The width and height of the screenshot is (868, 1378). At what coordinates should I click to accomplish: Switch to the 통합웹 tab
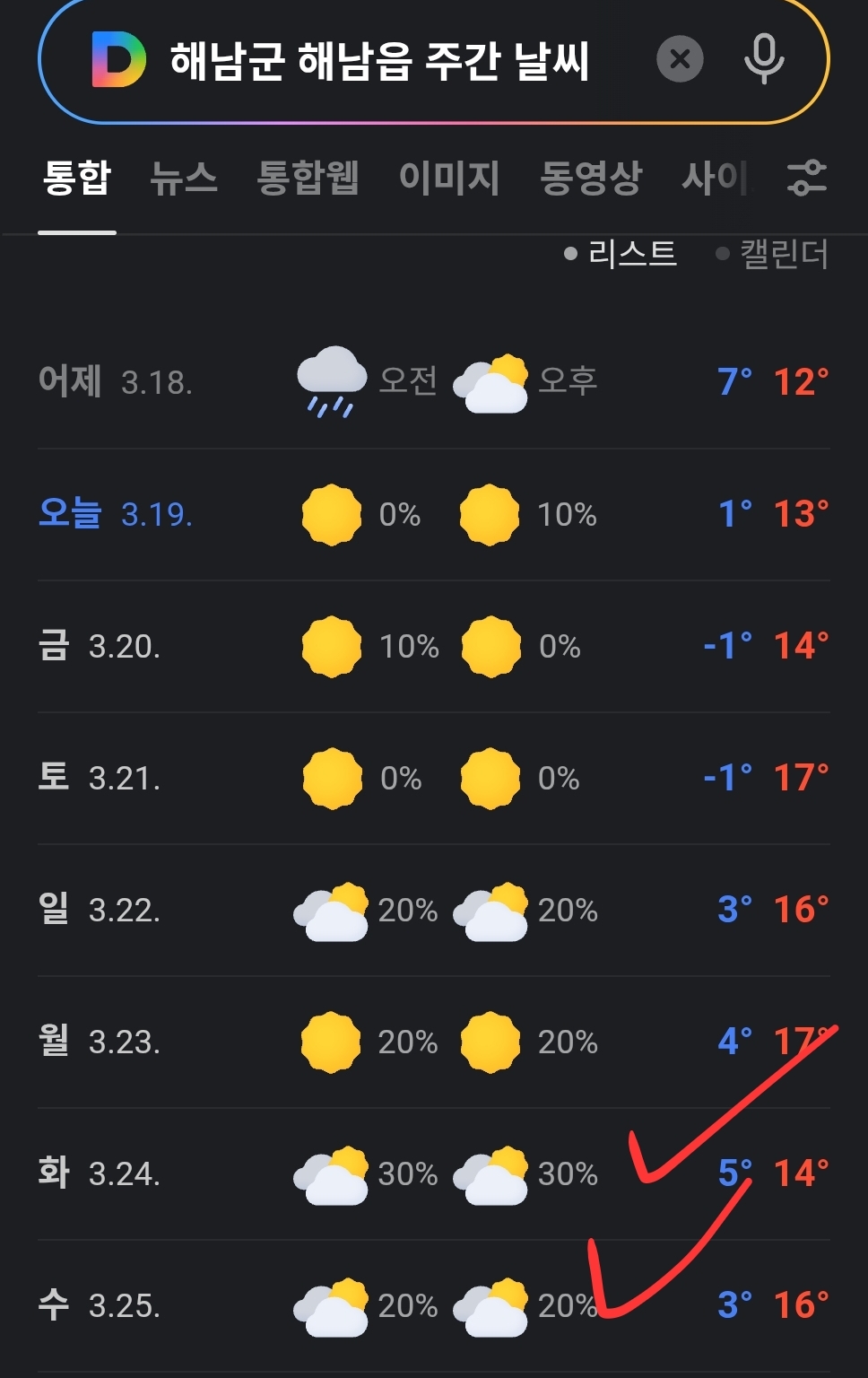(308, 178)
